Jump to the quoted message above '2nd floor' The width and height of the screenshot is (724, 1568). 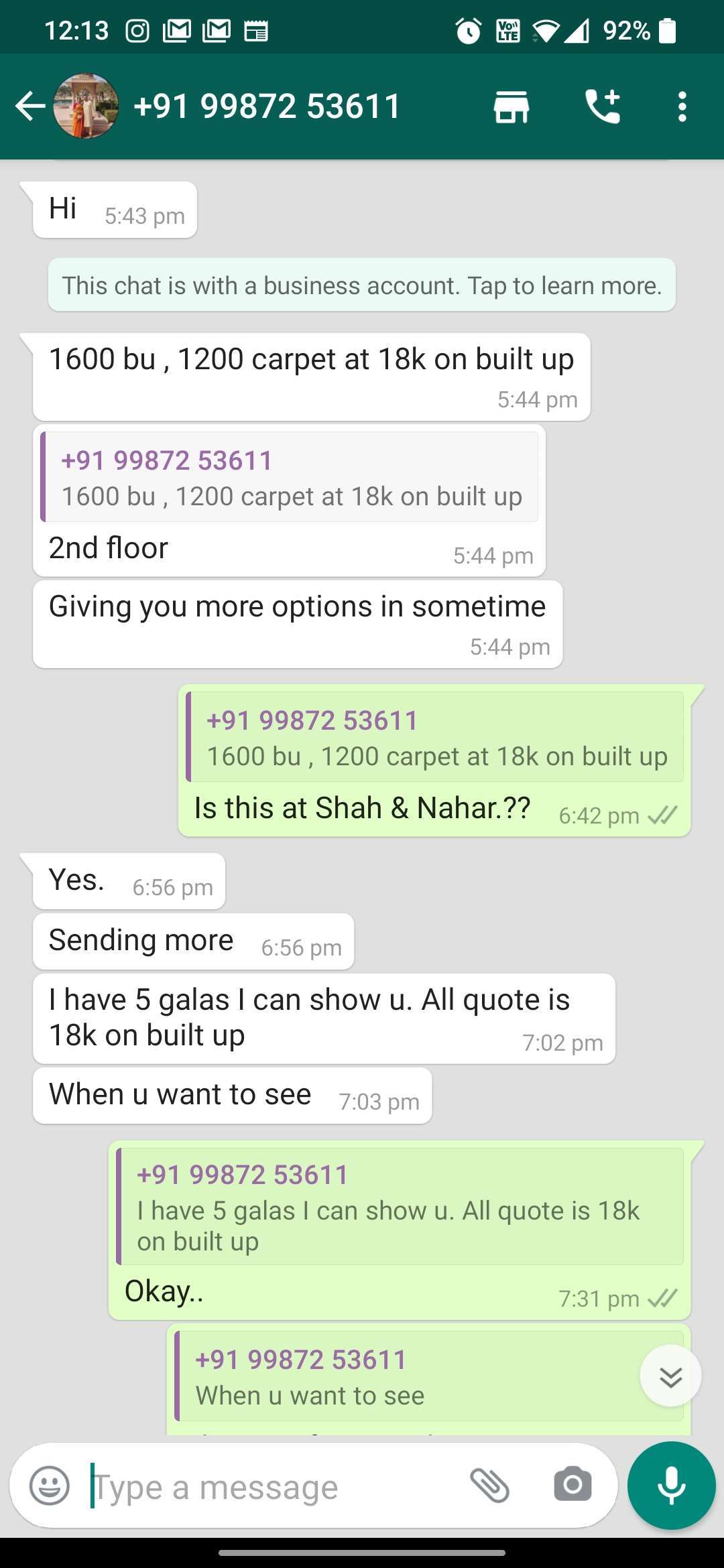(290, 477)
